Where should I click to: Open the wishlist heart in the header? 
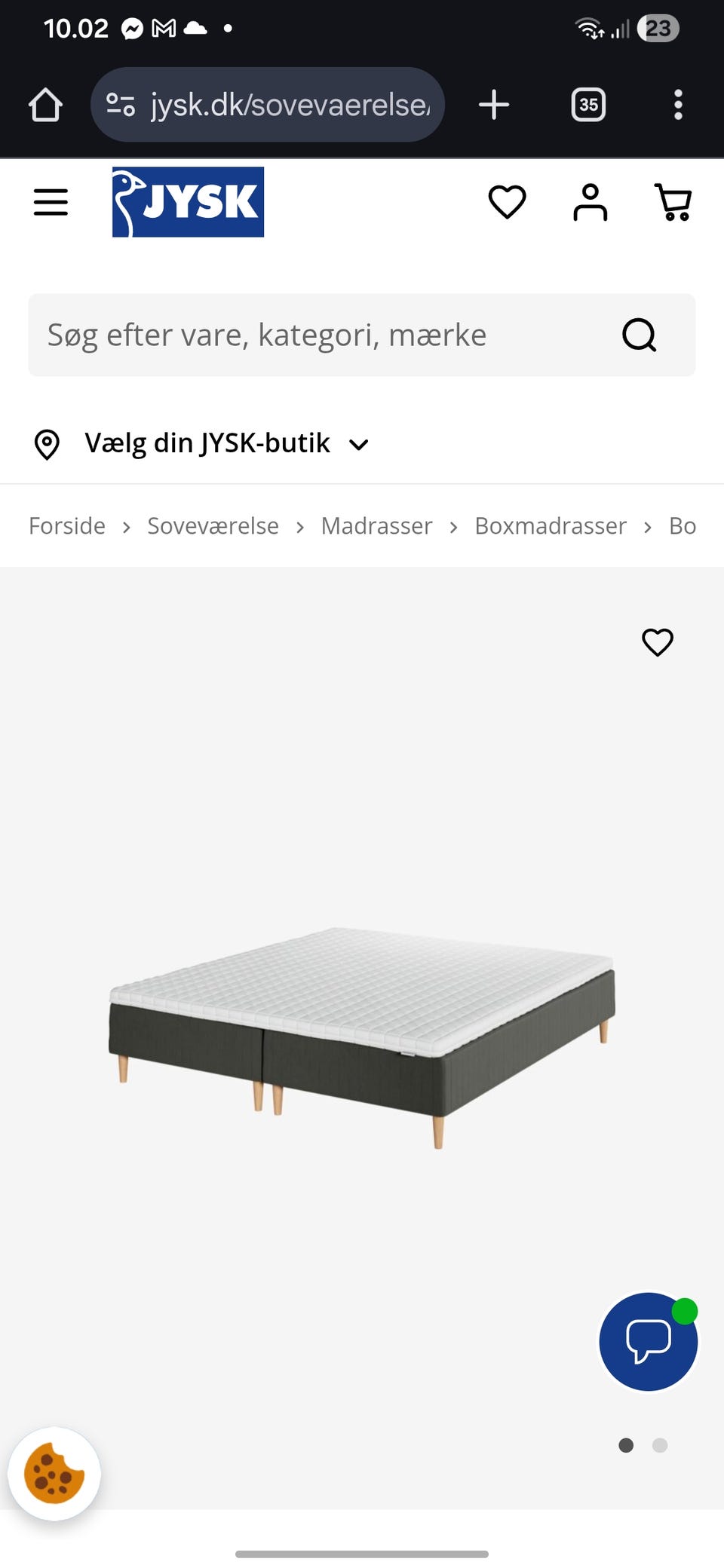coord(507,202)
